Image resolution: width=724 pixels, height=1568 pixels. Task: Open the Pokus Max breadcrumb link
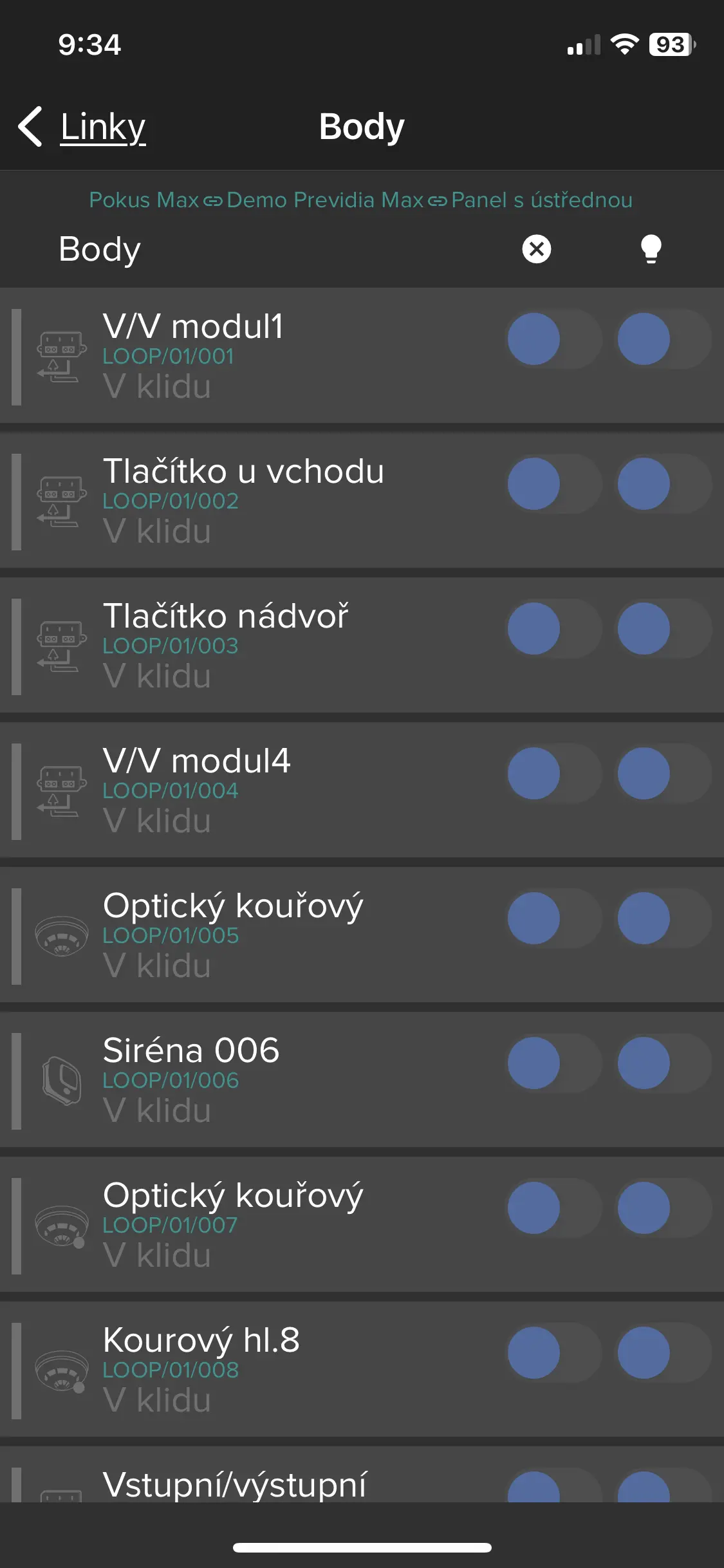[144, 200]
